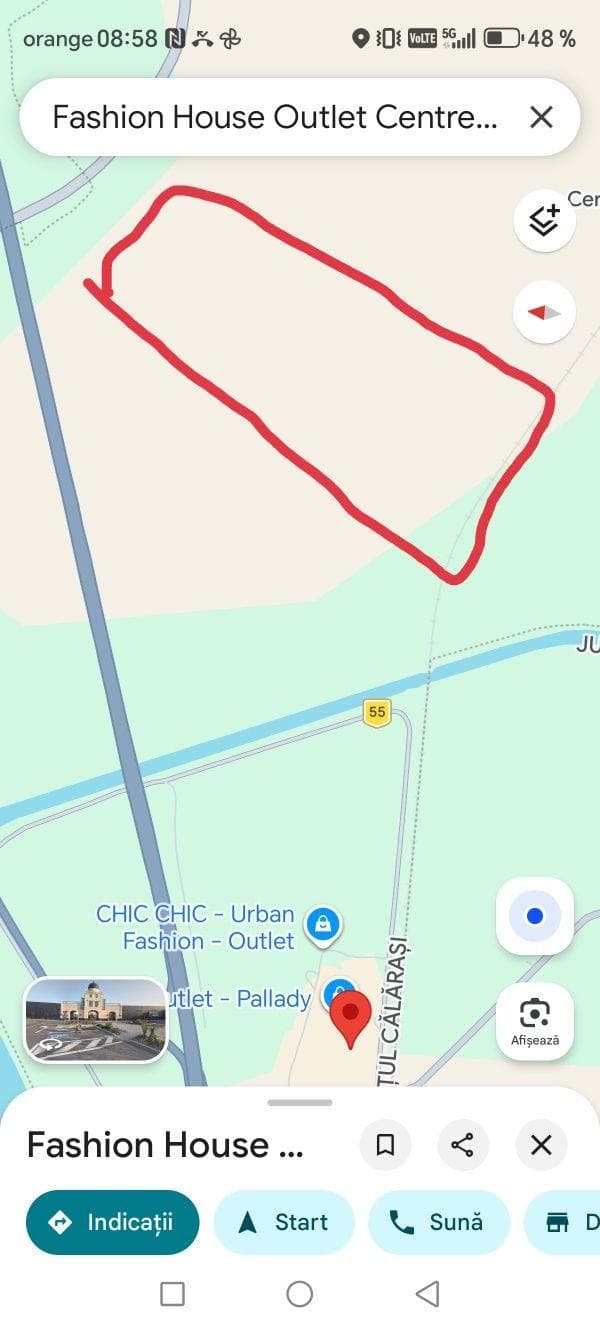Viewport: 600px width, 1326px height.
Task: Clear the Fashion House Outlet search text
Action: 541,118
